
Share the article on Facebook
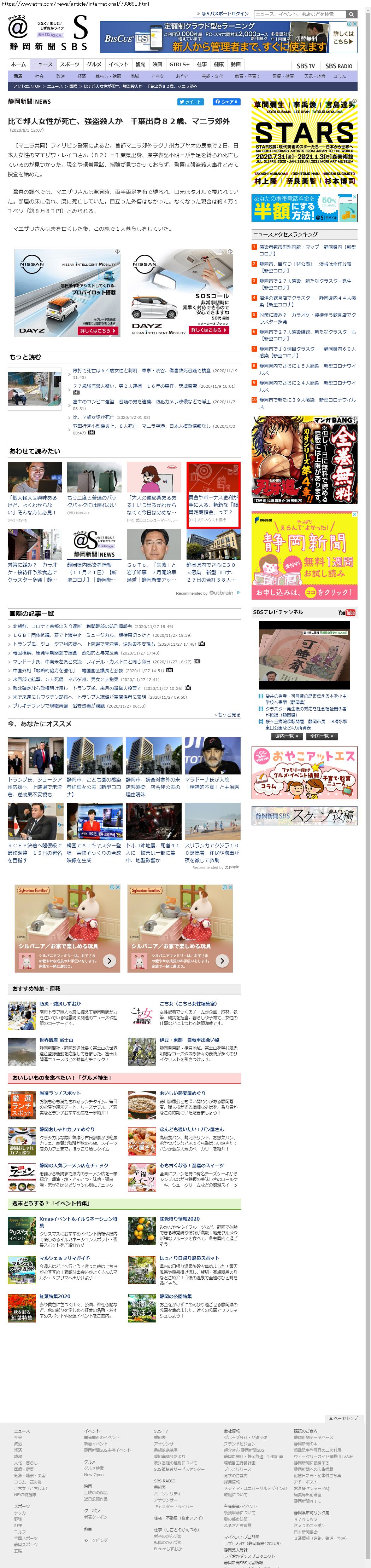226,102
